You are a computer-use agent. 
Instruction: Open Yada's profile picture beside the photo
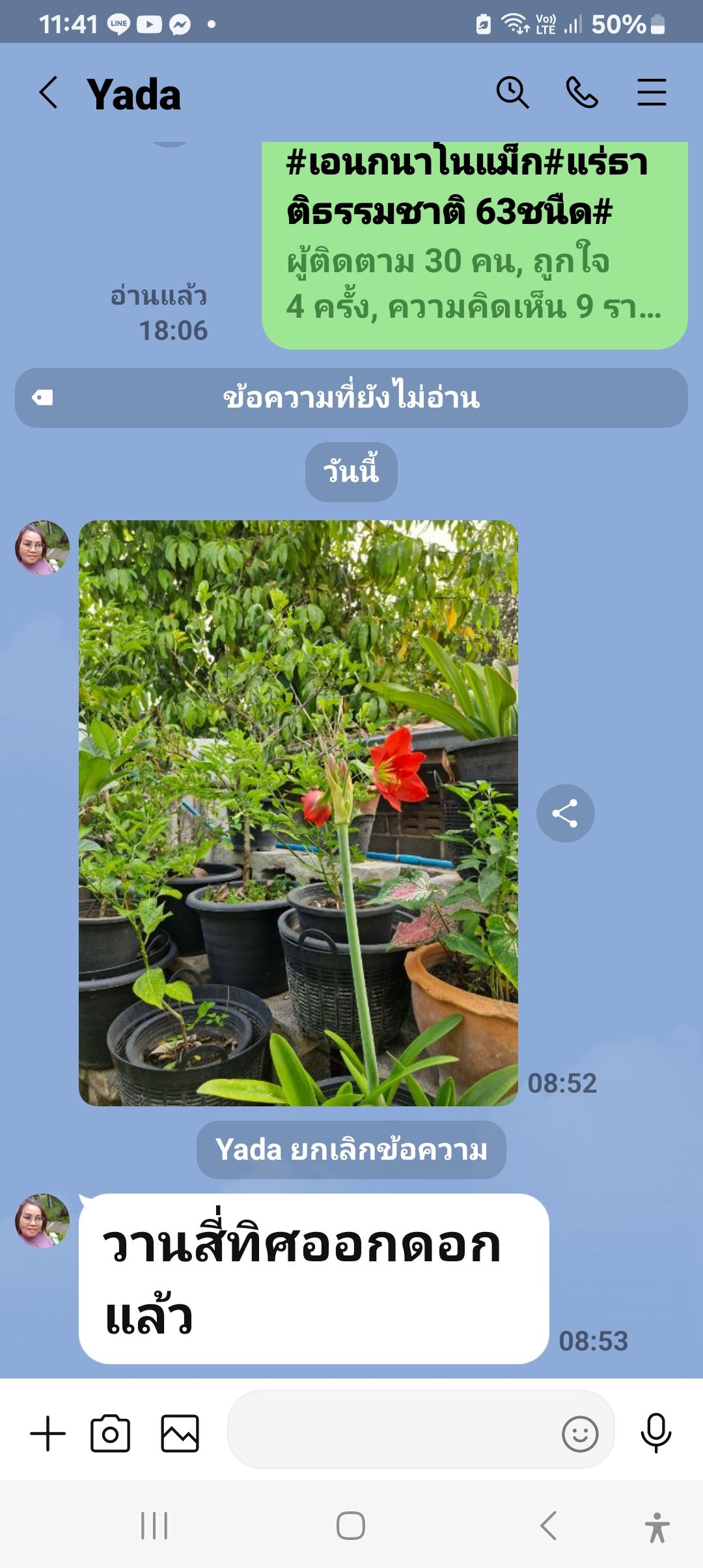42,548
